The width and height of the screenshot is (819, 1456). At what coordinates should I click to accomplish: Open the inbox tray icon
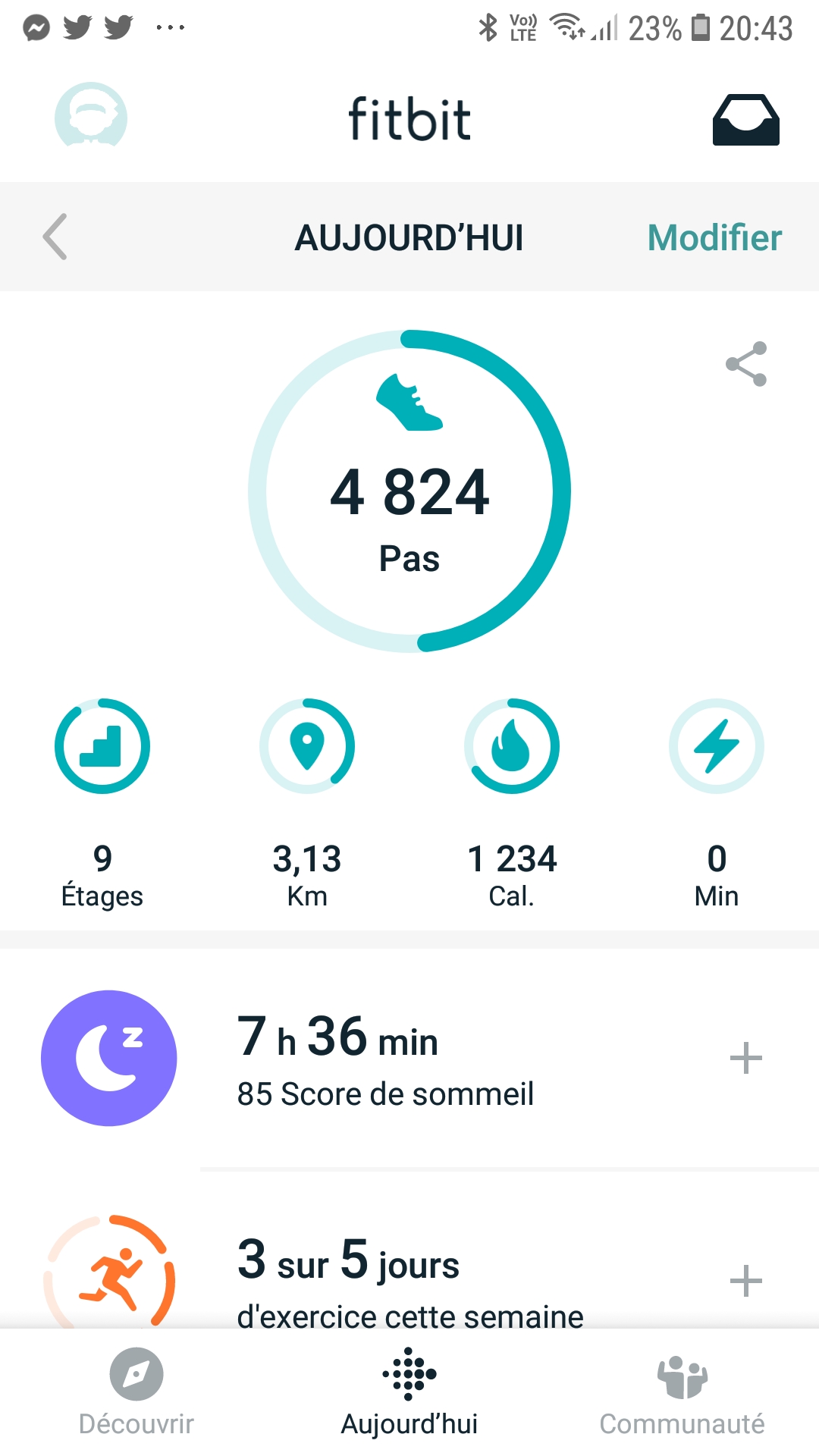click(x=746, y=120)
